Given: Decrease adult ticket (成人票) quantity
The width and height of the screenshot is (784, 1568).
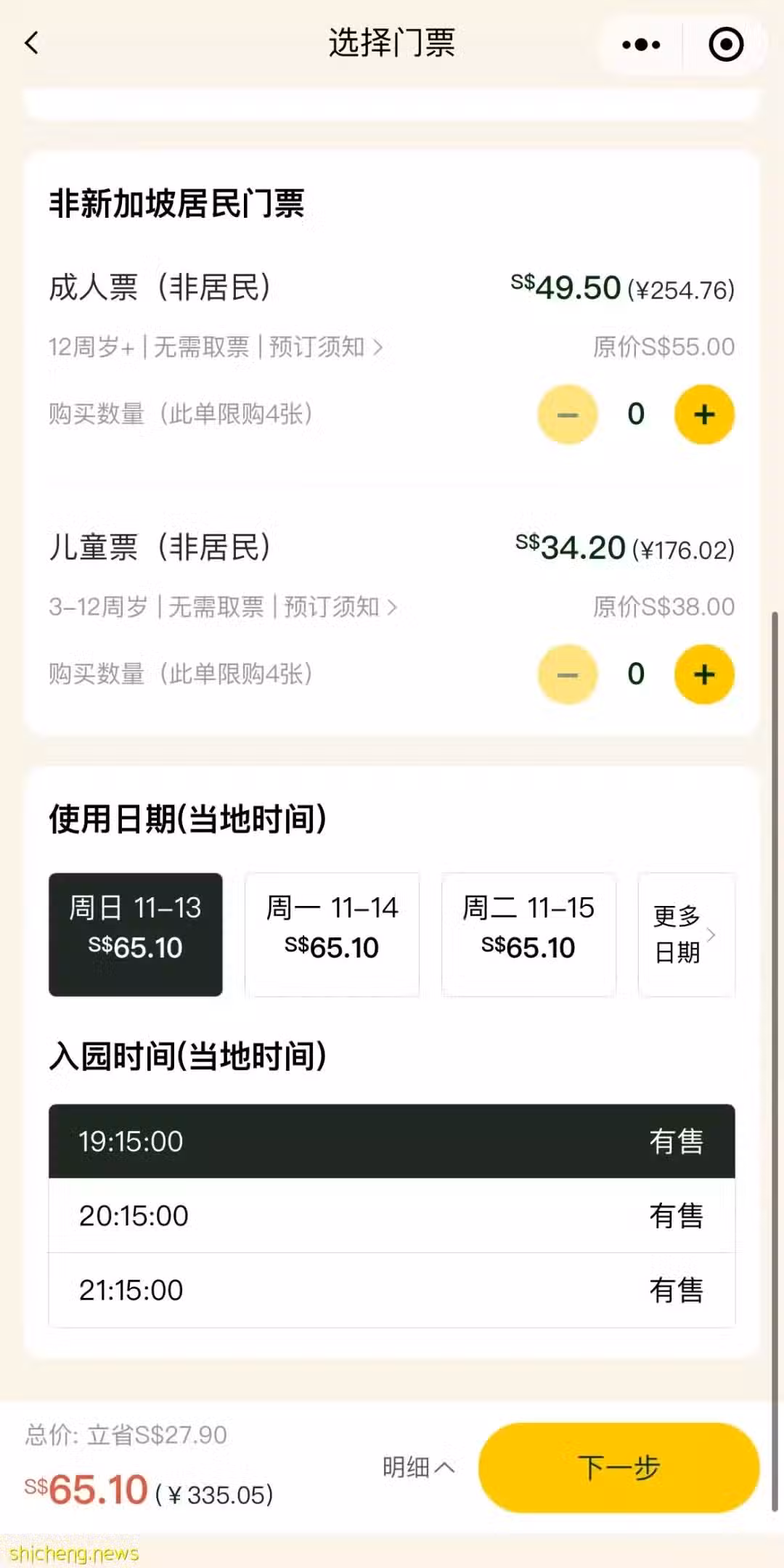Looking at the screenshot, I should 568,415.
